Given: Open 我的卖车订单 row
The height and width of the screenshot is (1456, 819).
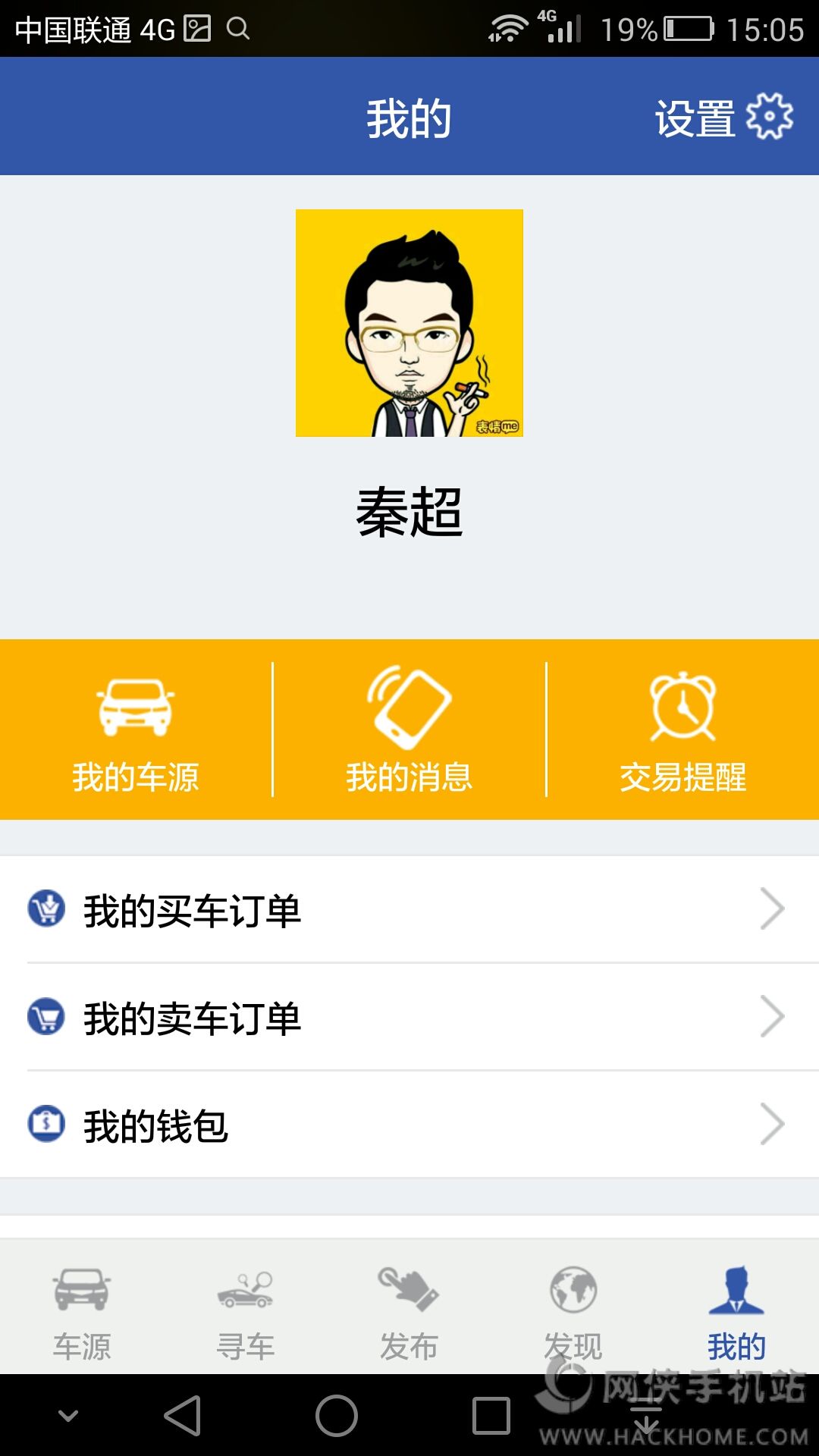Looking at the screenshot, I should (409, 1017).
